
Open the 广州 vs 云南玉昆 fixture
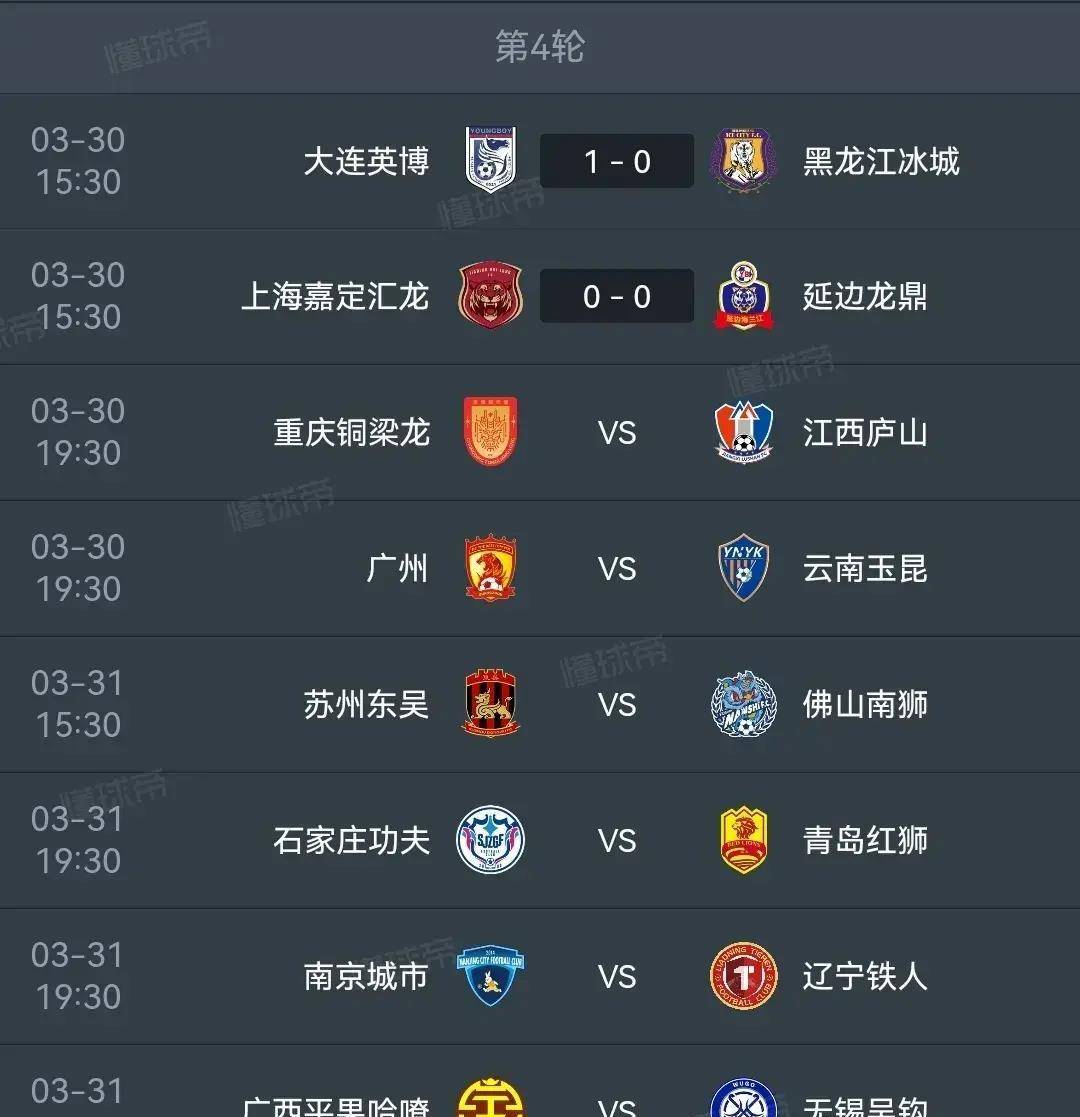pos(616,569)
